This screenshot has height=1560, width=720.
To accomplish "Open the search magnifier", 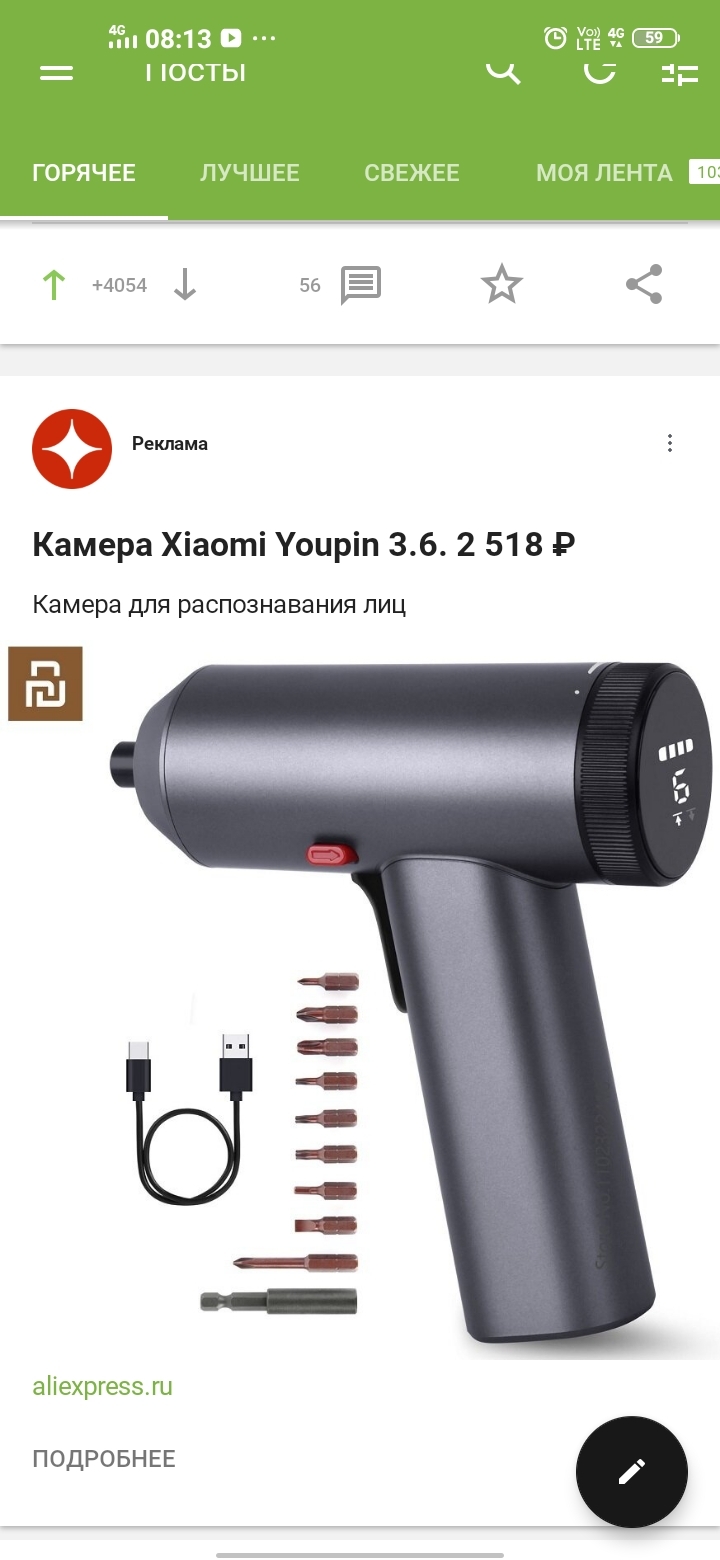I will pos(503,71).
